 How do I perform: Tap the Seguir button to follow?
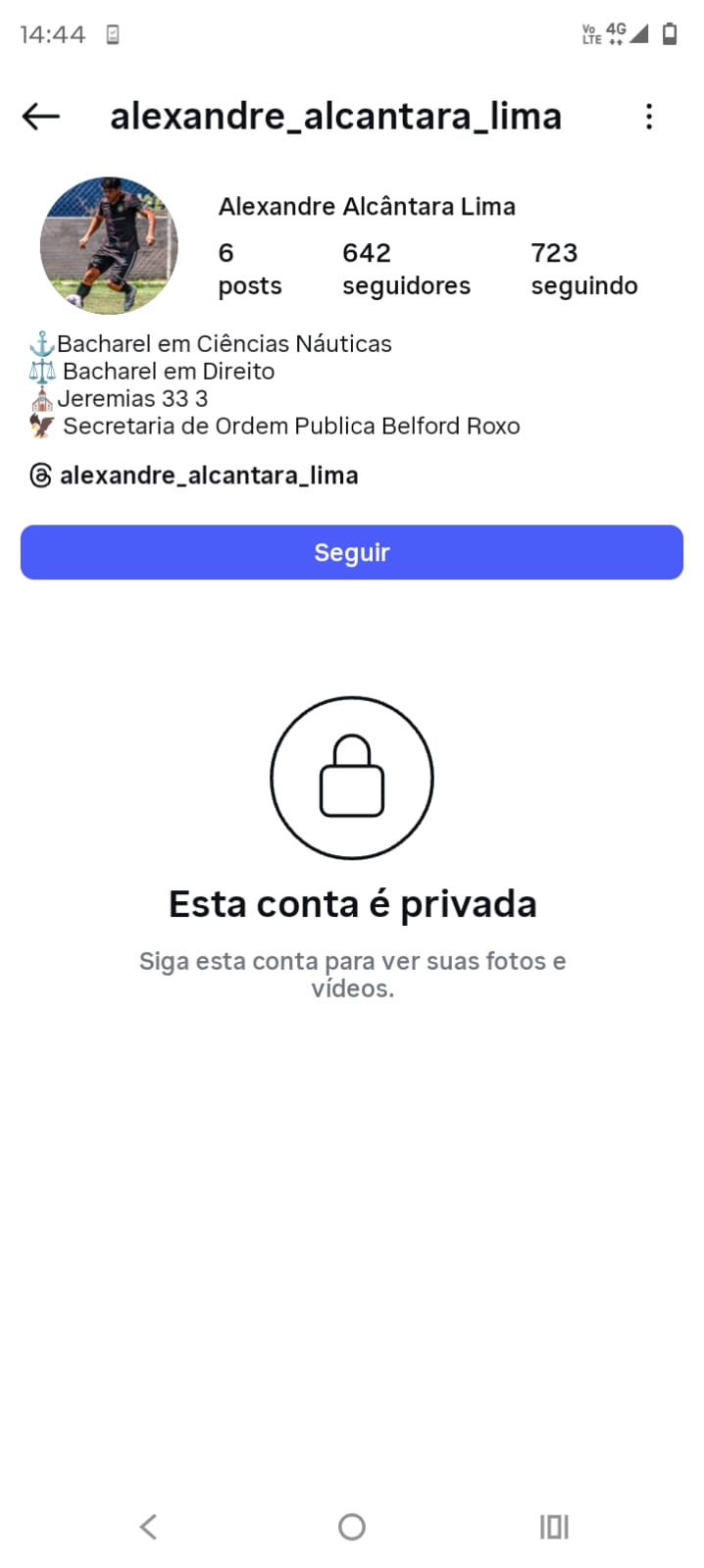(351, 552)
